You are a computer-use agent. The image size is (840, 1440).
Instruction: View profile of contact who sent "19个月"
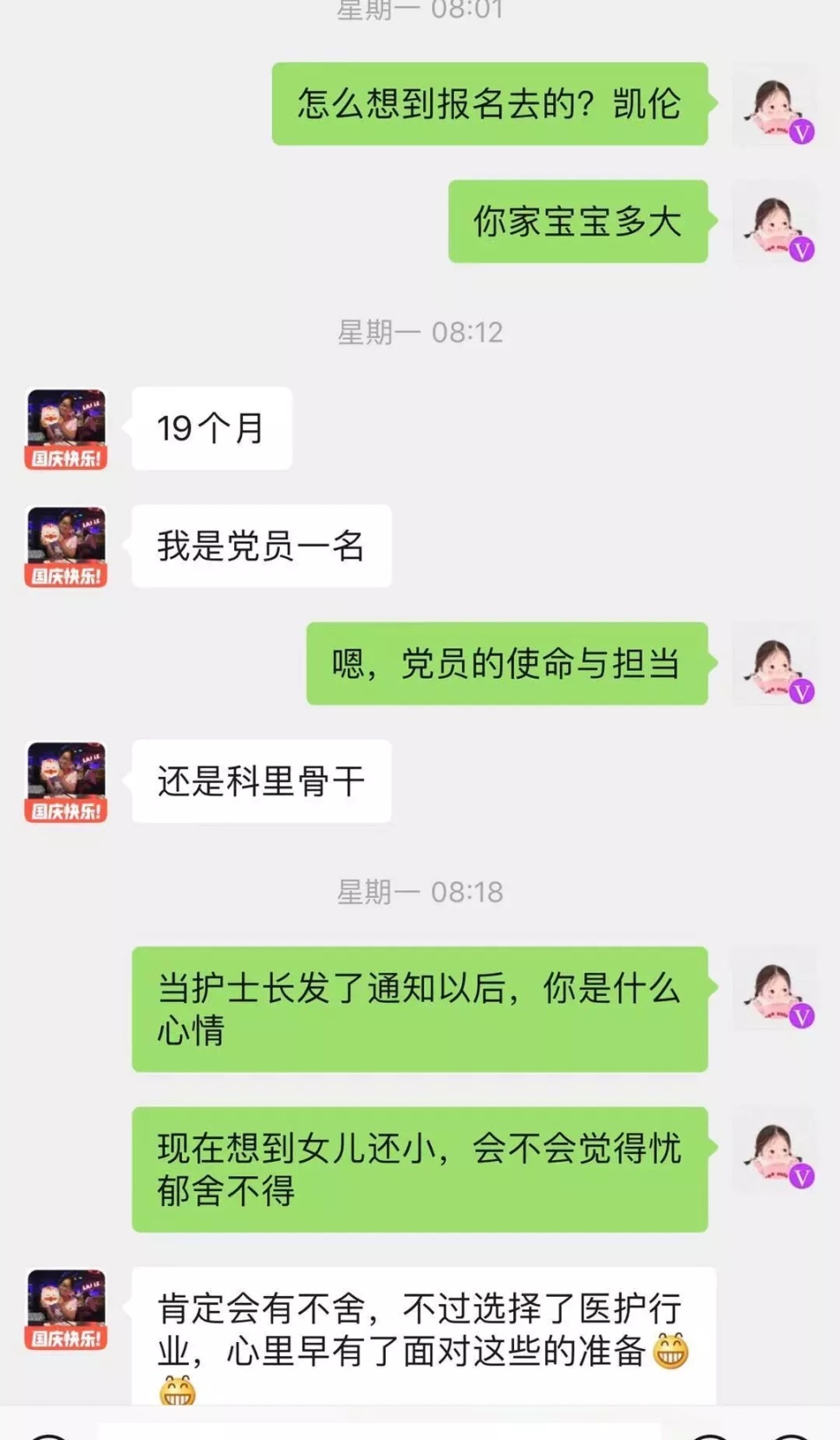coord(67,429)
